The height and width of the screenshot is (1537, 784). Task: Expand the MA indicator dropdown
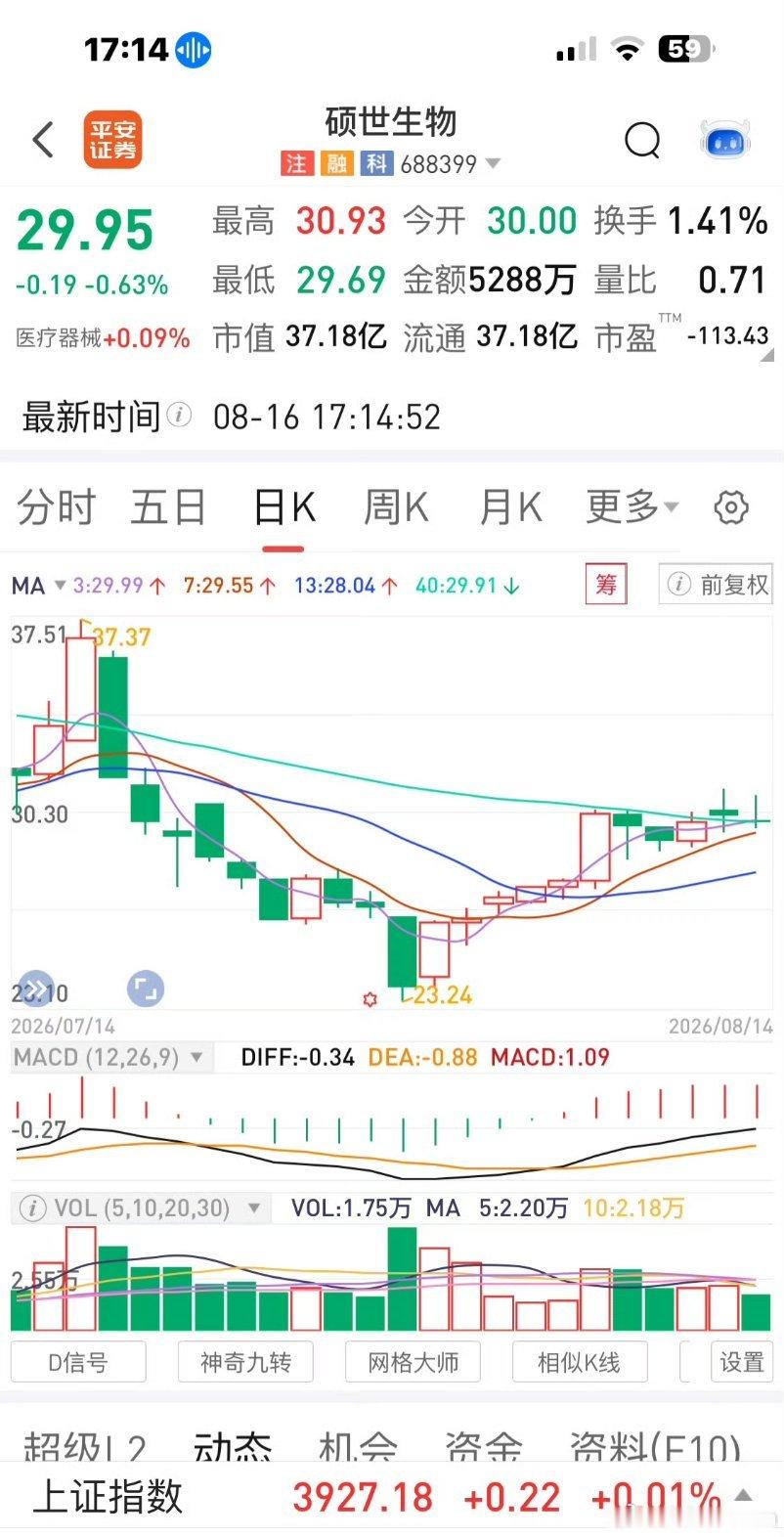pos(38,586)
